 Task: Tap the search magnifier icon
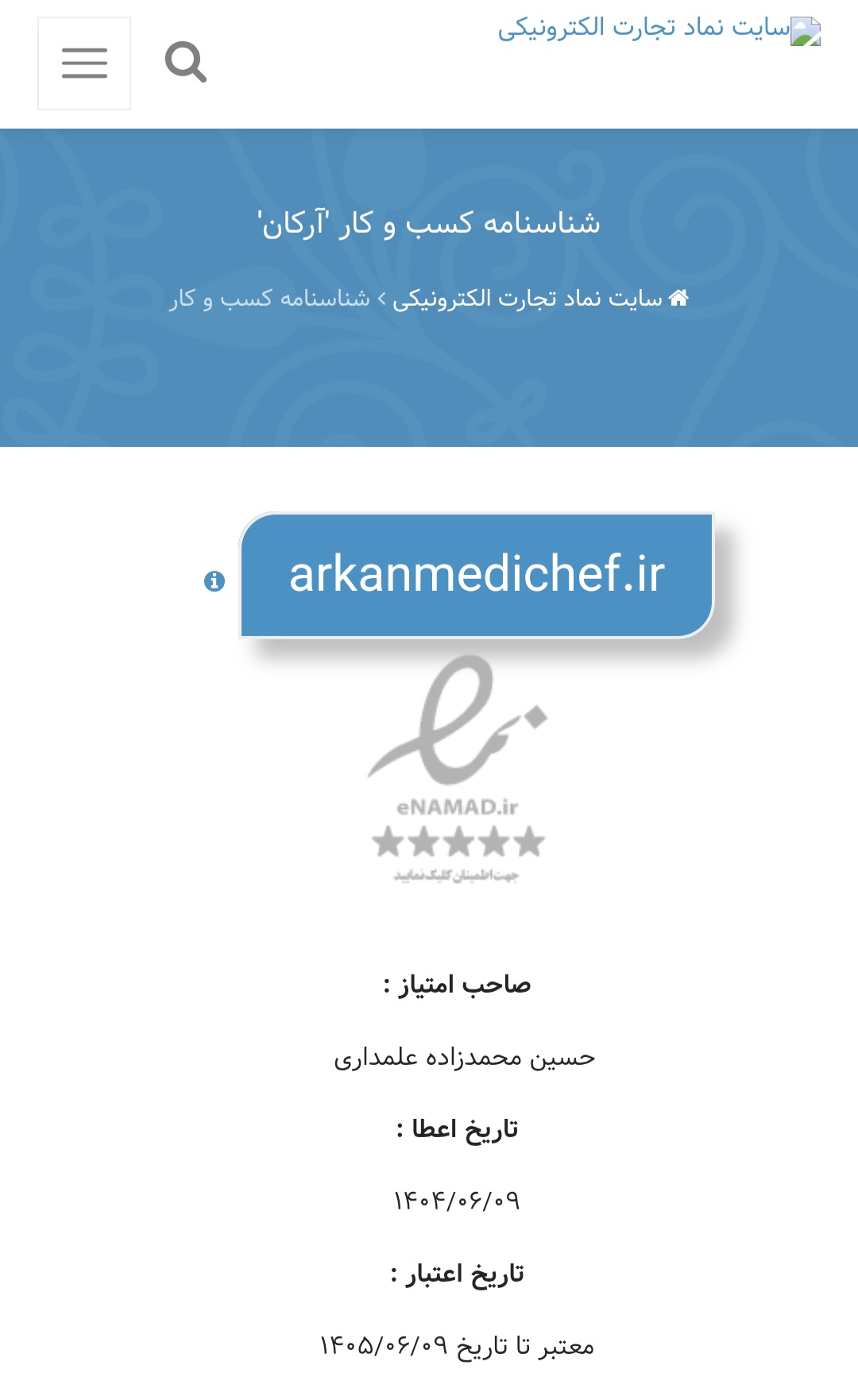point(185,62)
